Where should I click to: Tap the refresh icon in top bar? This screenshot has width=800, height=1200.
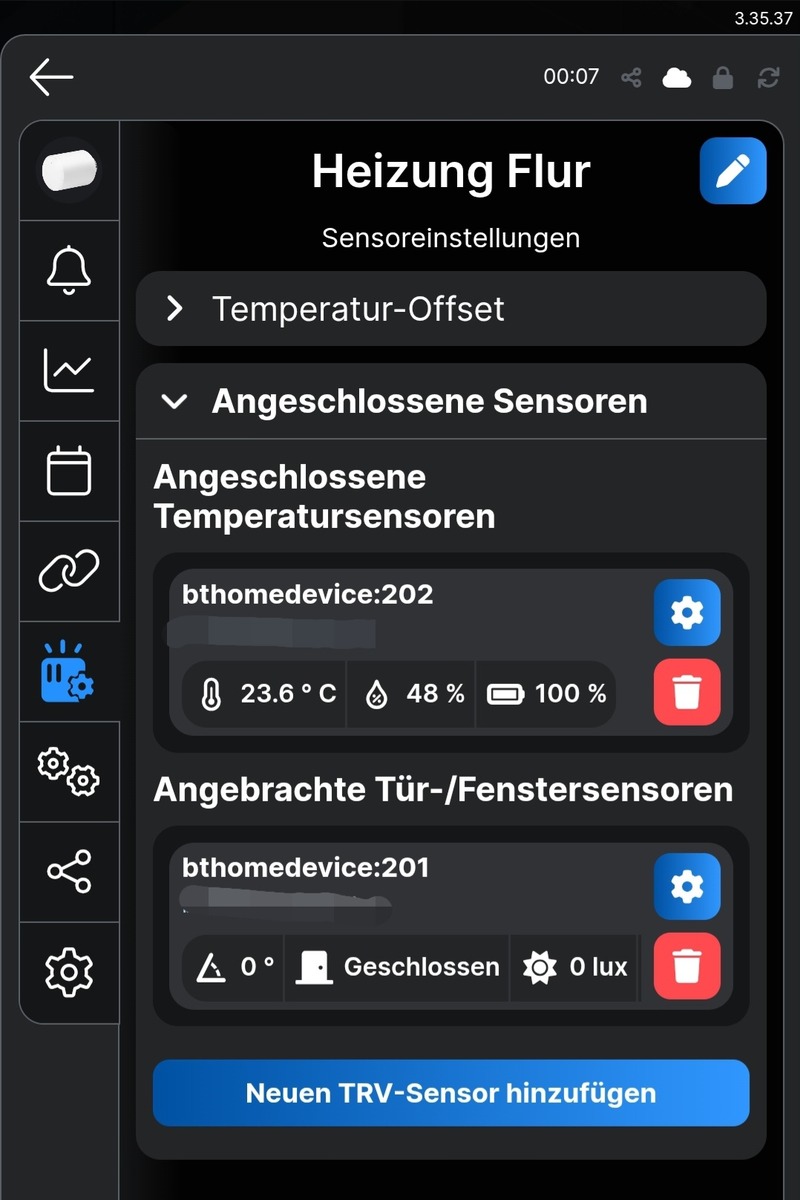click(769, 78)
